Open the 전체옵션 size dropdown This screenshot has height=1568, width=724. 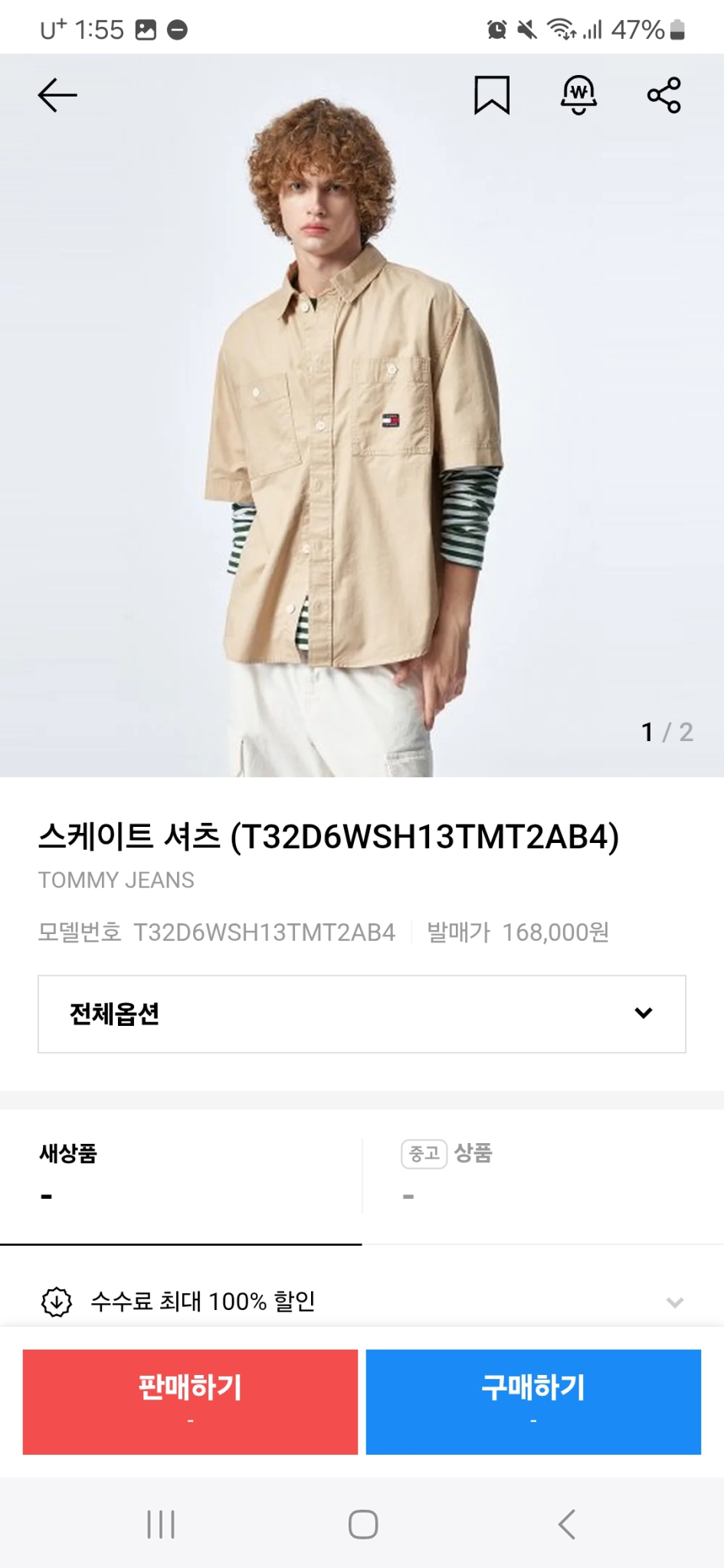click(x=362, y=1014)
